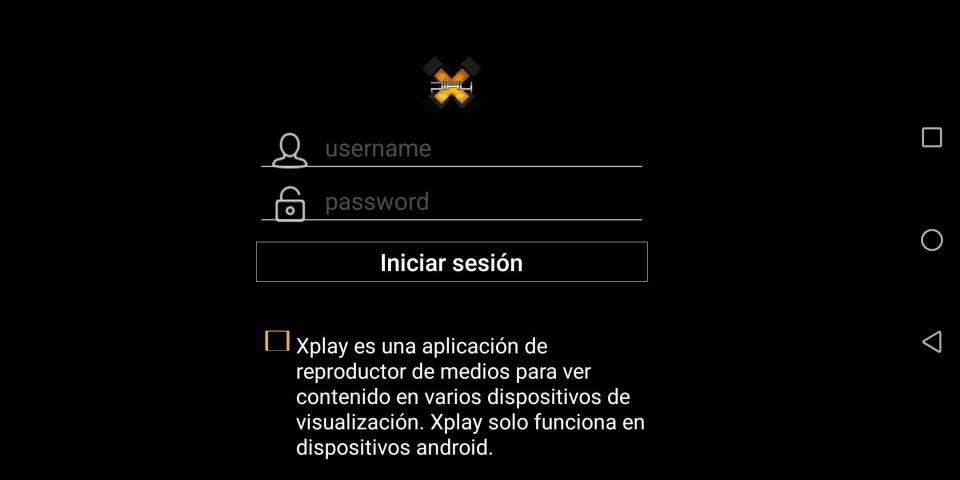Check the Xplay description checkbox
Image resolution: width=960 pixels, height=480 pixels.
[277, 341]
